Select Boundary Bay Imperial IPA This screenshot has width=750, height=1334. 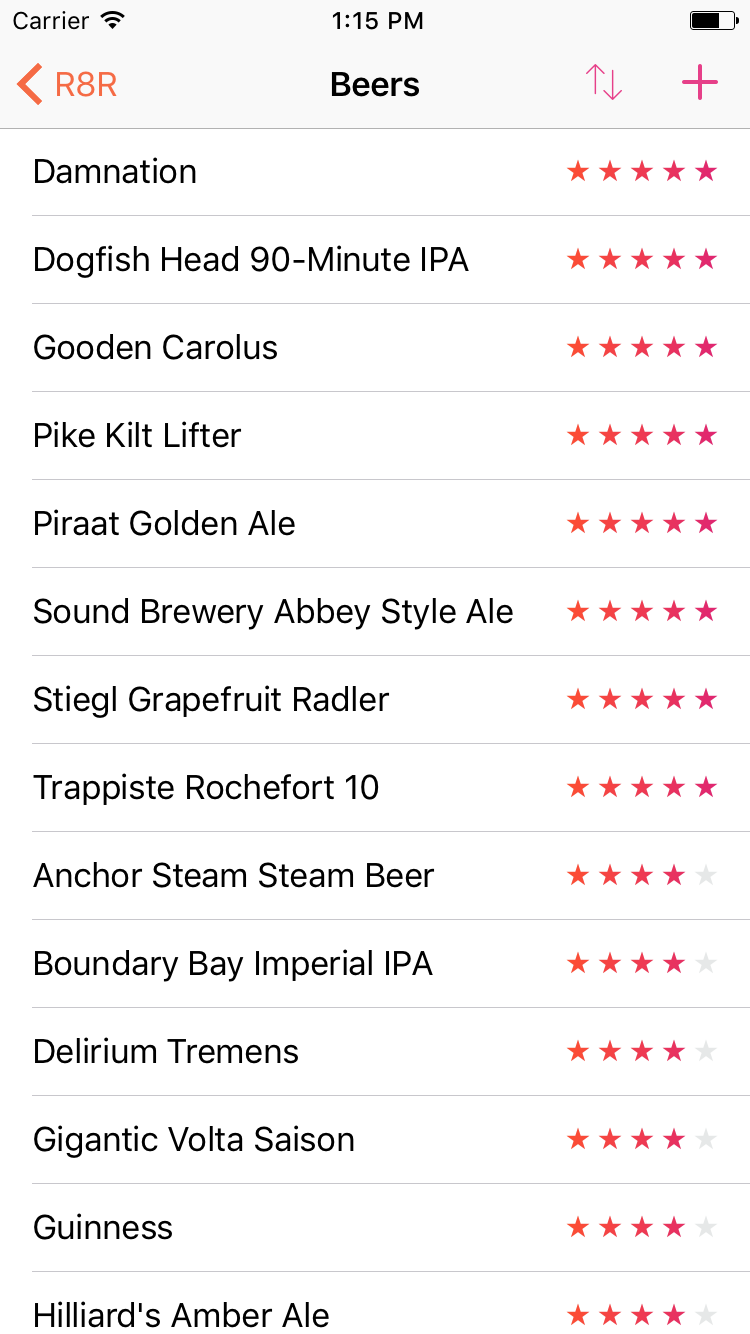tap(375, 964)
